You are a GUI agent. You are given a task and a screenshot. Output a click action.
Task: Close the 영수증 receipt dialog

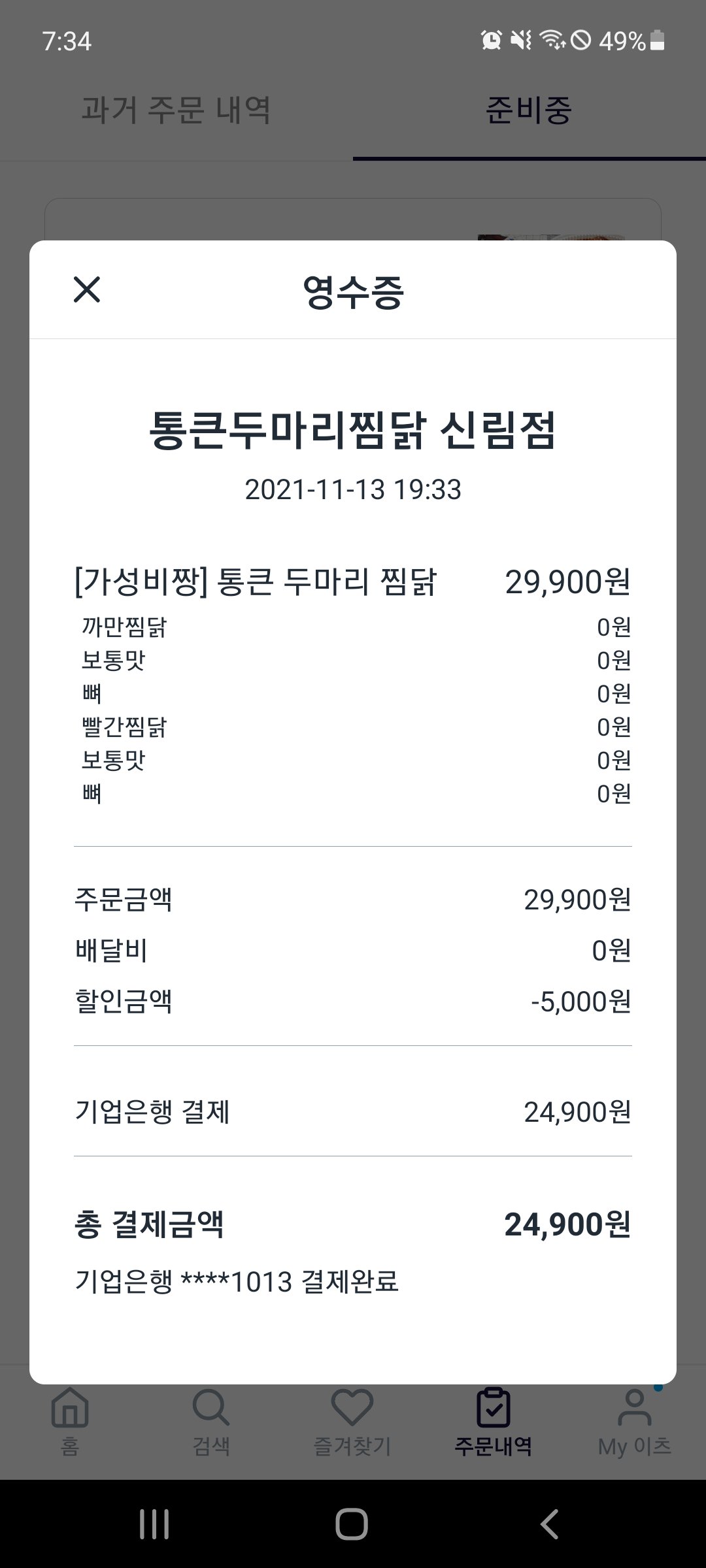[86, 289]
